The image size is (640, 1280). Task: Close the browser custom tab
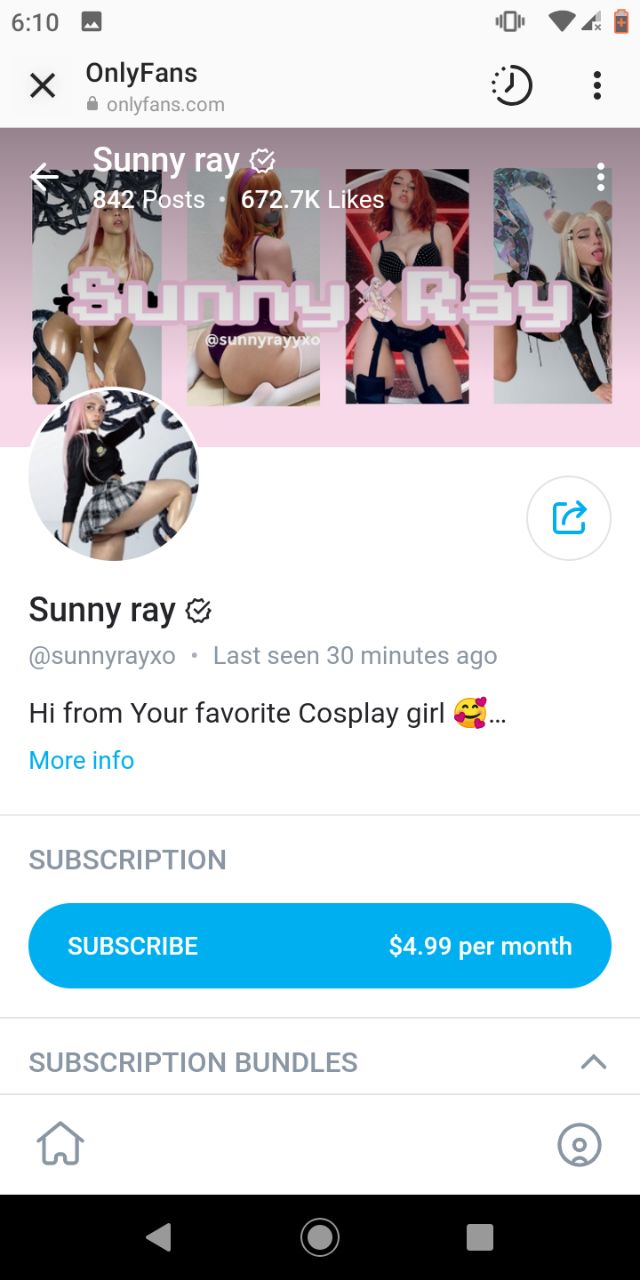click(x=42, y=86)
